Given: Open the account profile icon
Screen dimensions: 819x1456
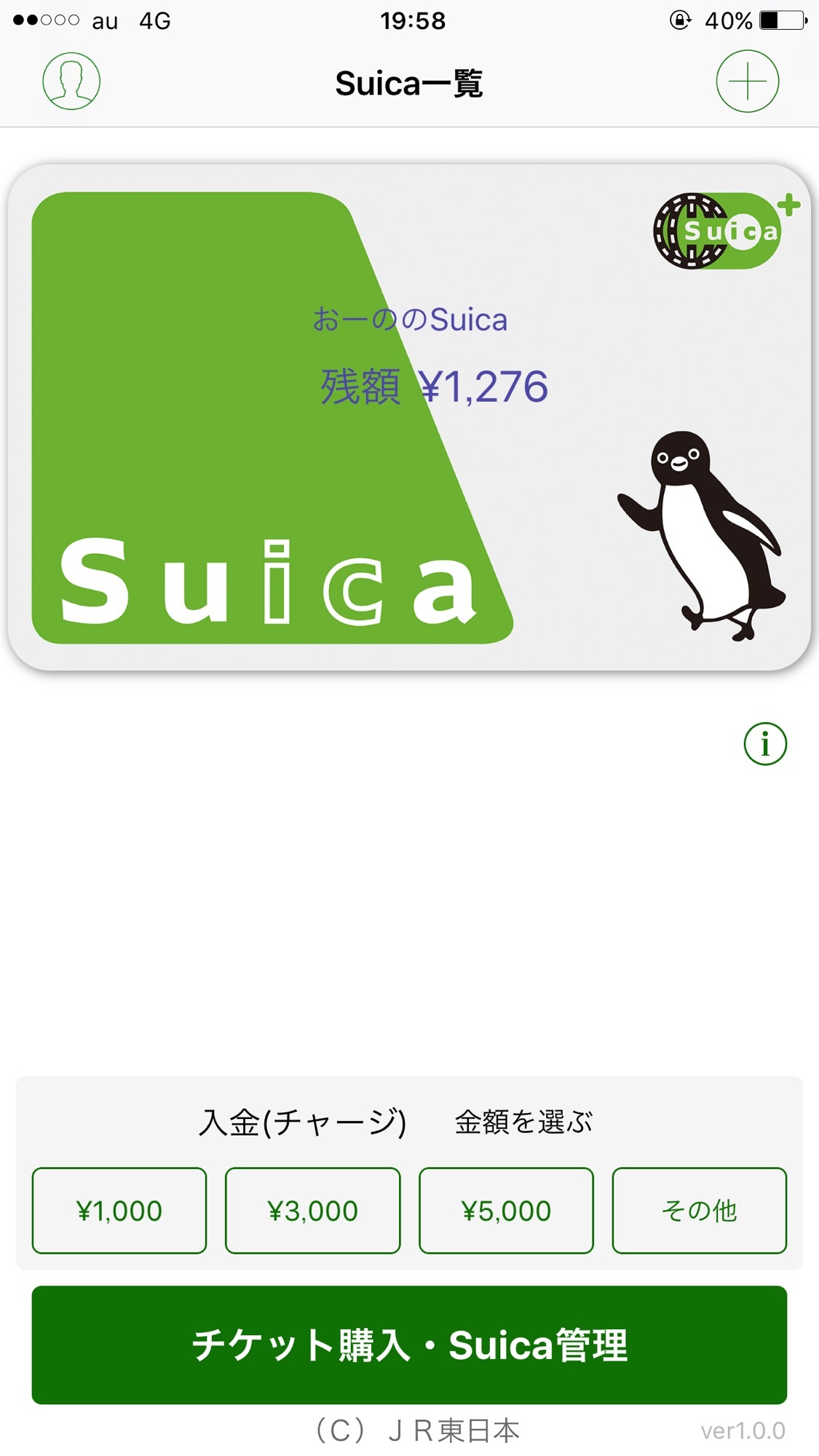Looking at the screenshot, I should coord(71,81).
